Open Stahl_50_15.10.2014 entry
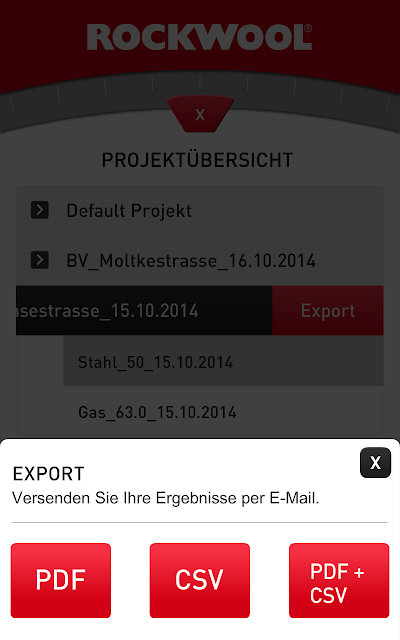 223,362
